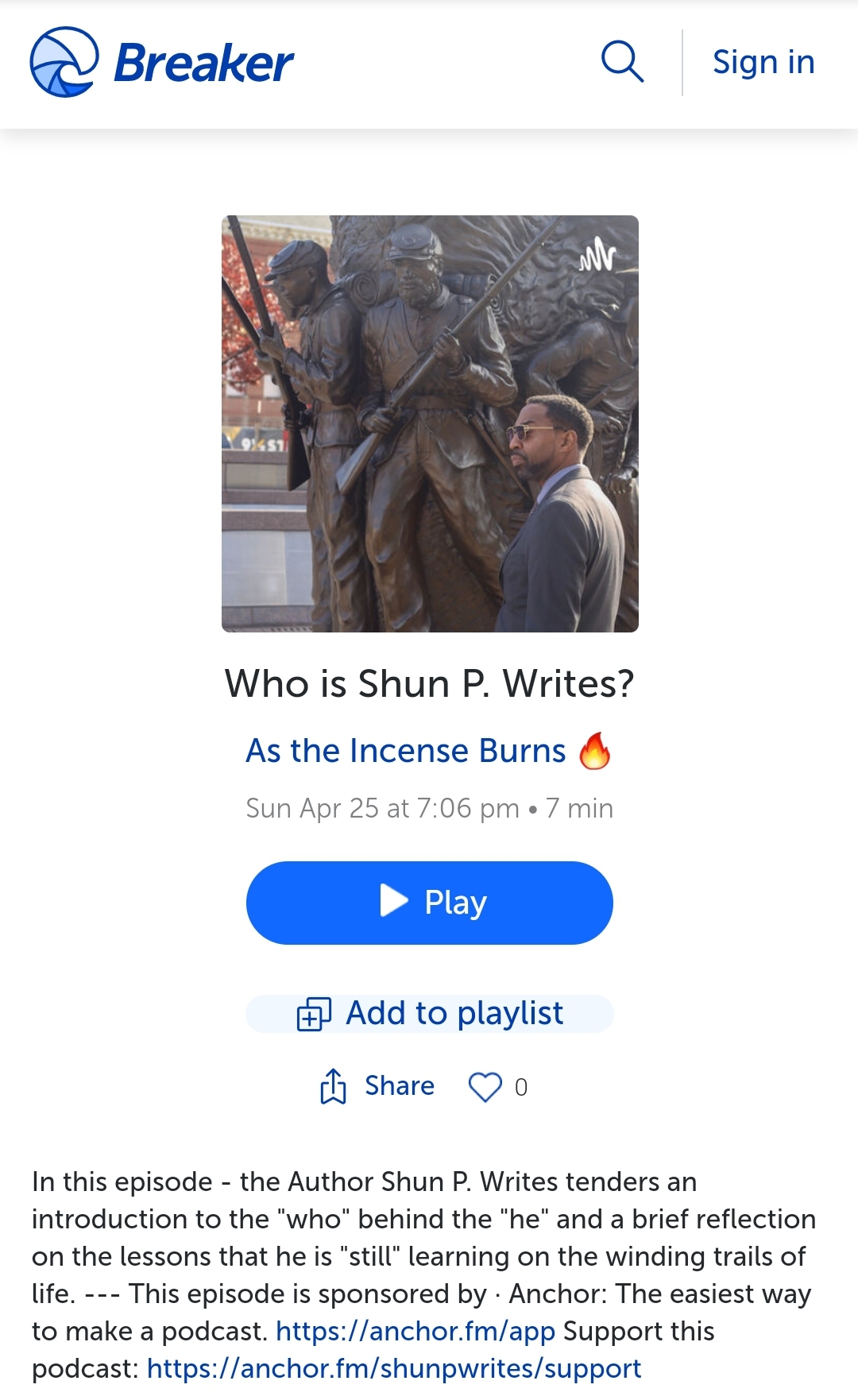The image size is (858, 1400).
Task: Add episode to playlist
Action: (429, 1014)
